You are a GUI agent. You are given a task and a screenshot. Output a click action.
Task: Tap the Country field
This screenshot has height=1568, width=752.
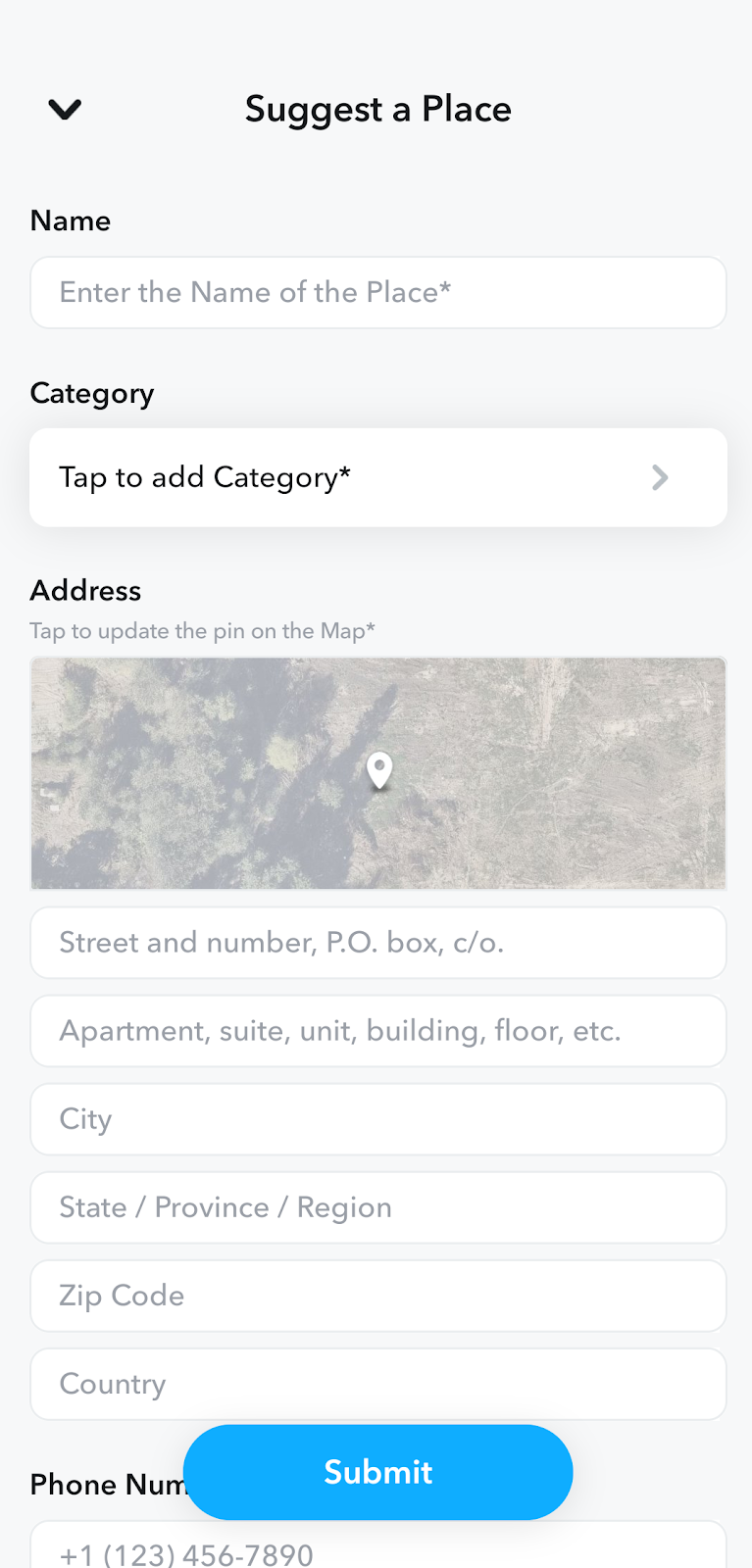click(x=377, y=1384)
